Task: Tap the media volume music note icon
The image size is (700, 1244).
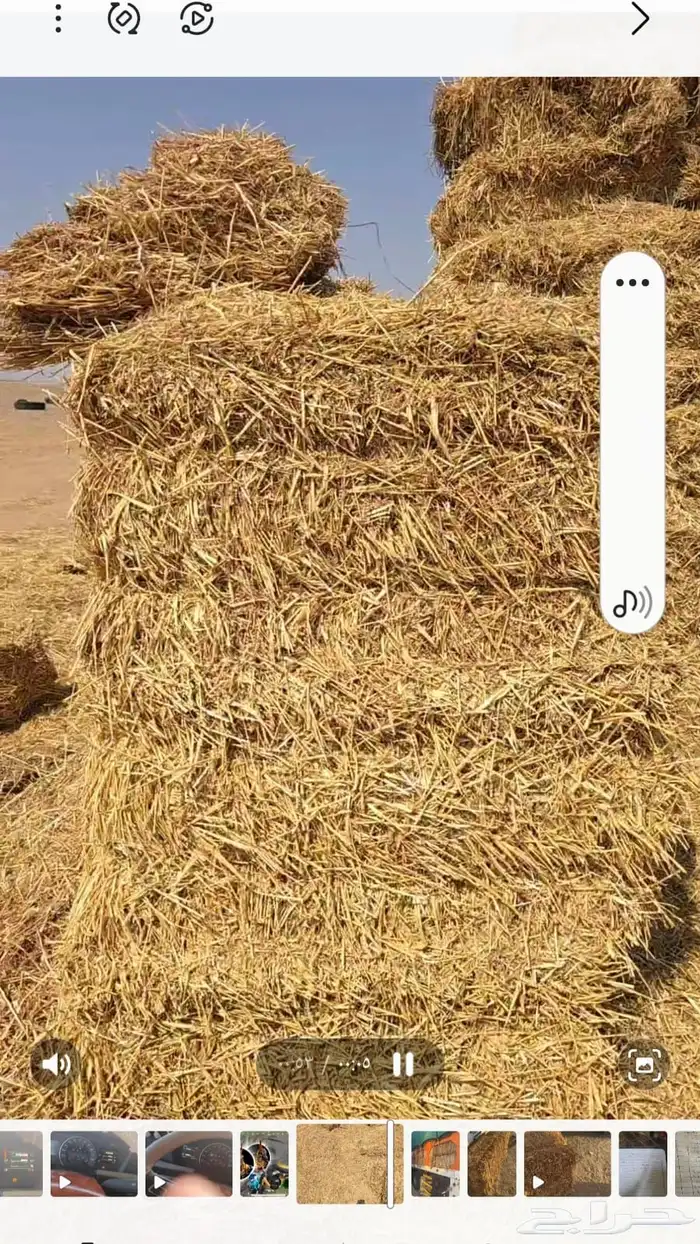Action: click(x=632, y=602)
